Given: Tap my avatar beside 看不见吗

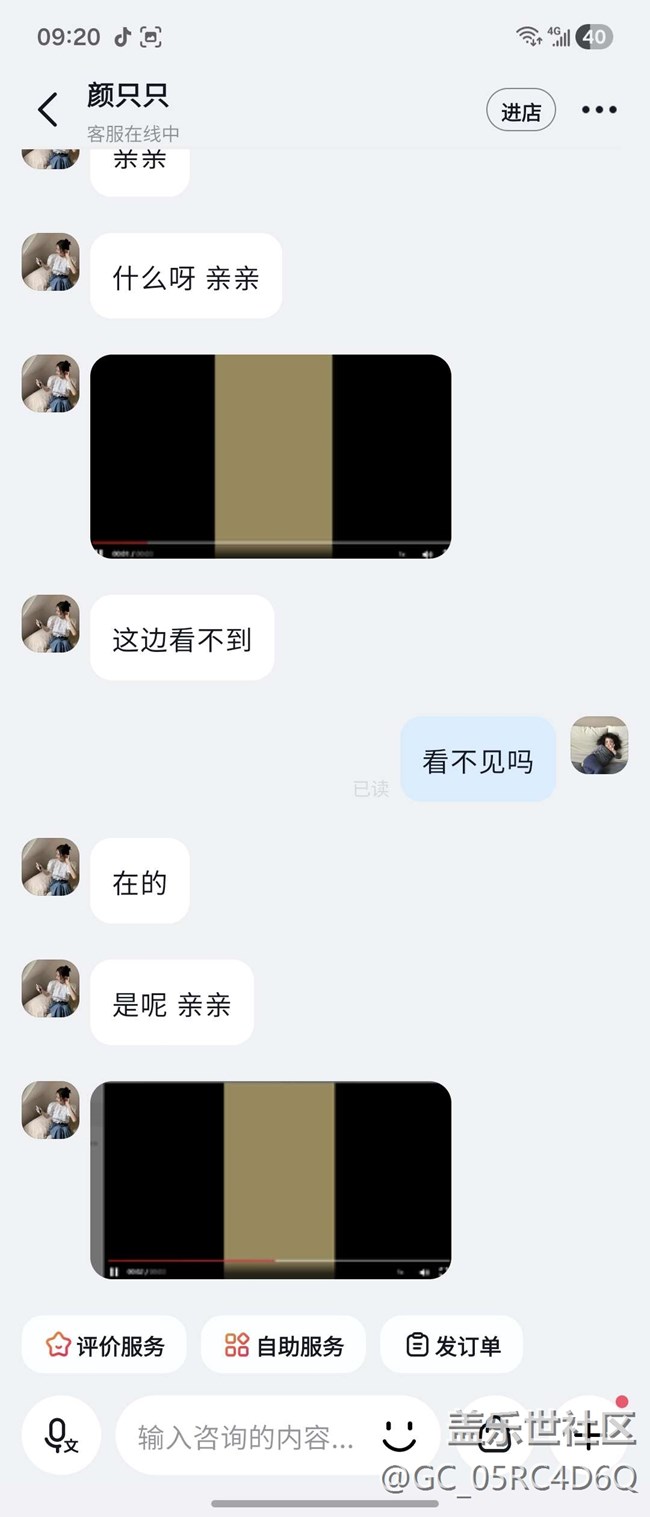Looking at the screenshot, I should [599, 745].
